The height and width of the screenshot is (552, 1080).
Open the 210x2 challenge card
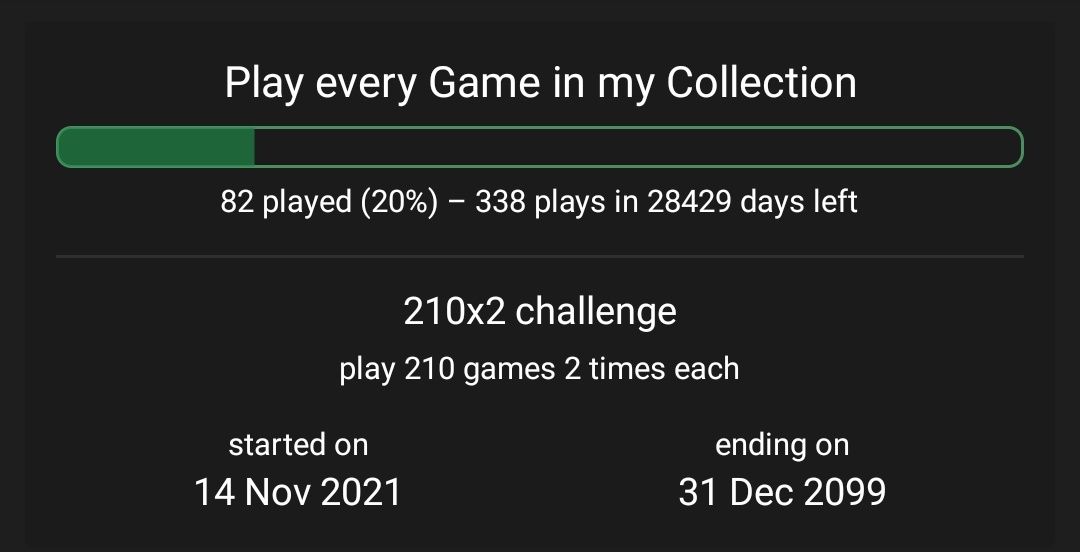540,312
